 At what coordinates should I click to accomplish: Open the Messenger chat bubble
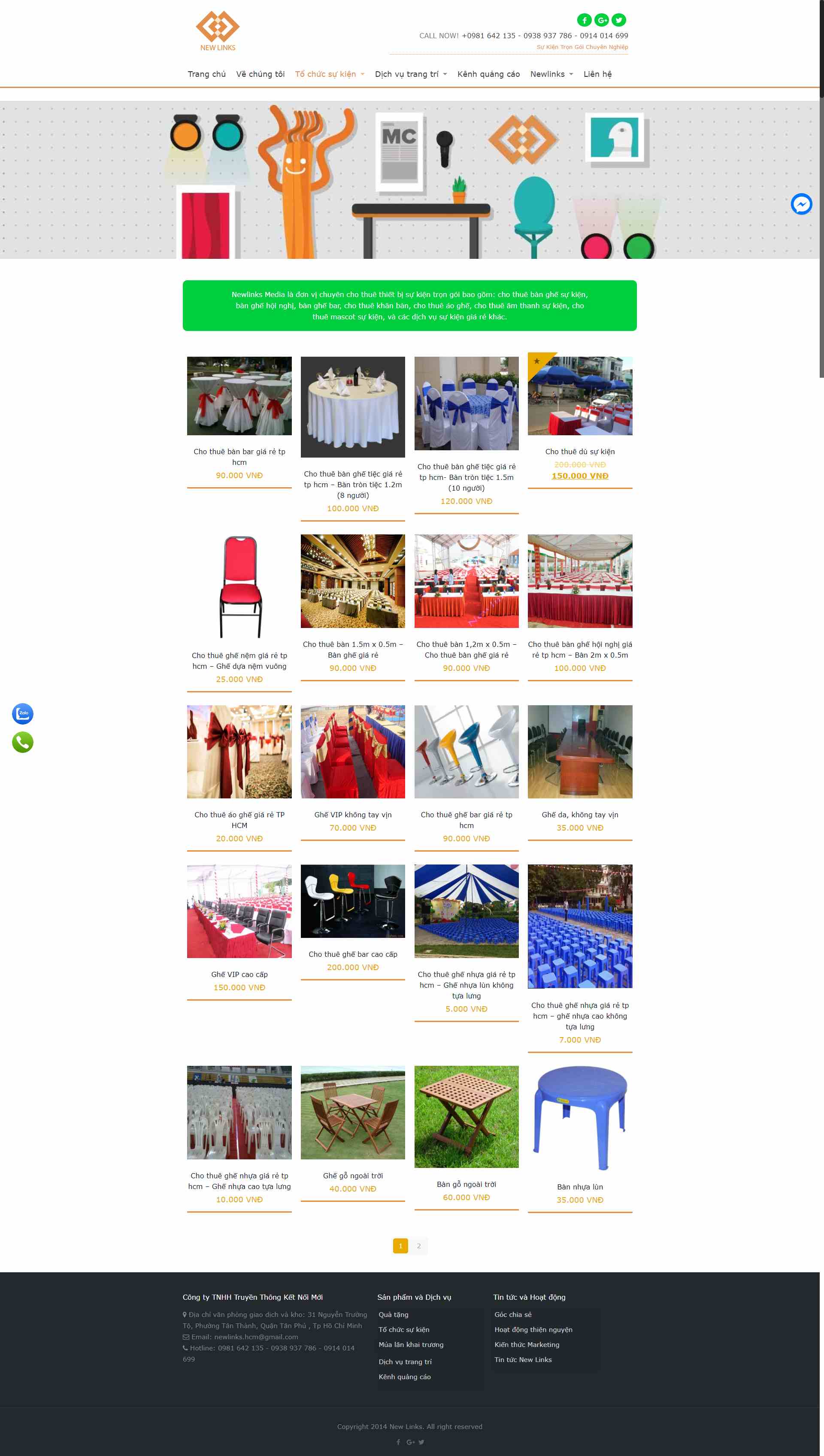pyautogui.click(x=801, y=204)
